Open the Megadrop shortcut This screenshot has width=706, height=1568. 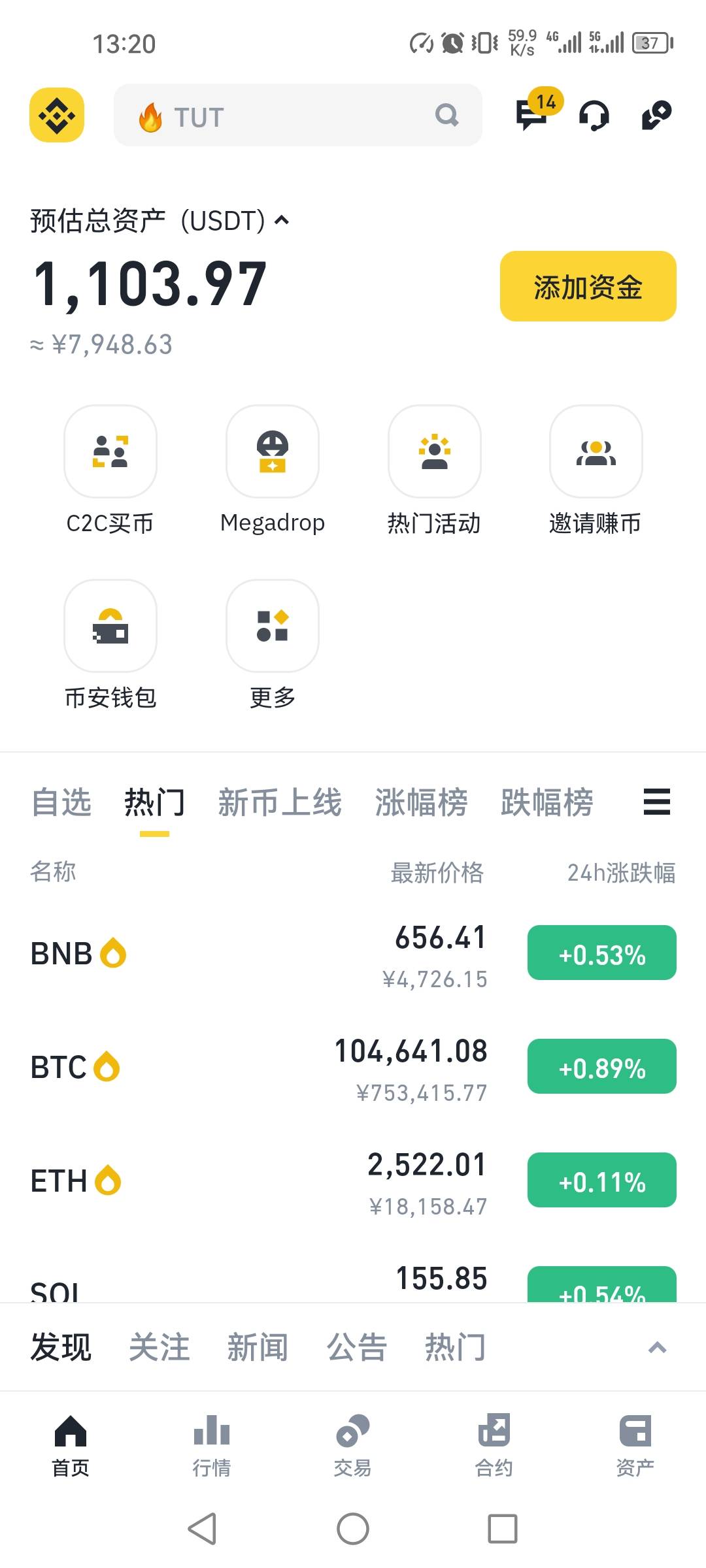point(272,470)
